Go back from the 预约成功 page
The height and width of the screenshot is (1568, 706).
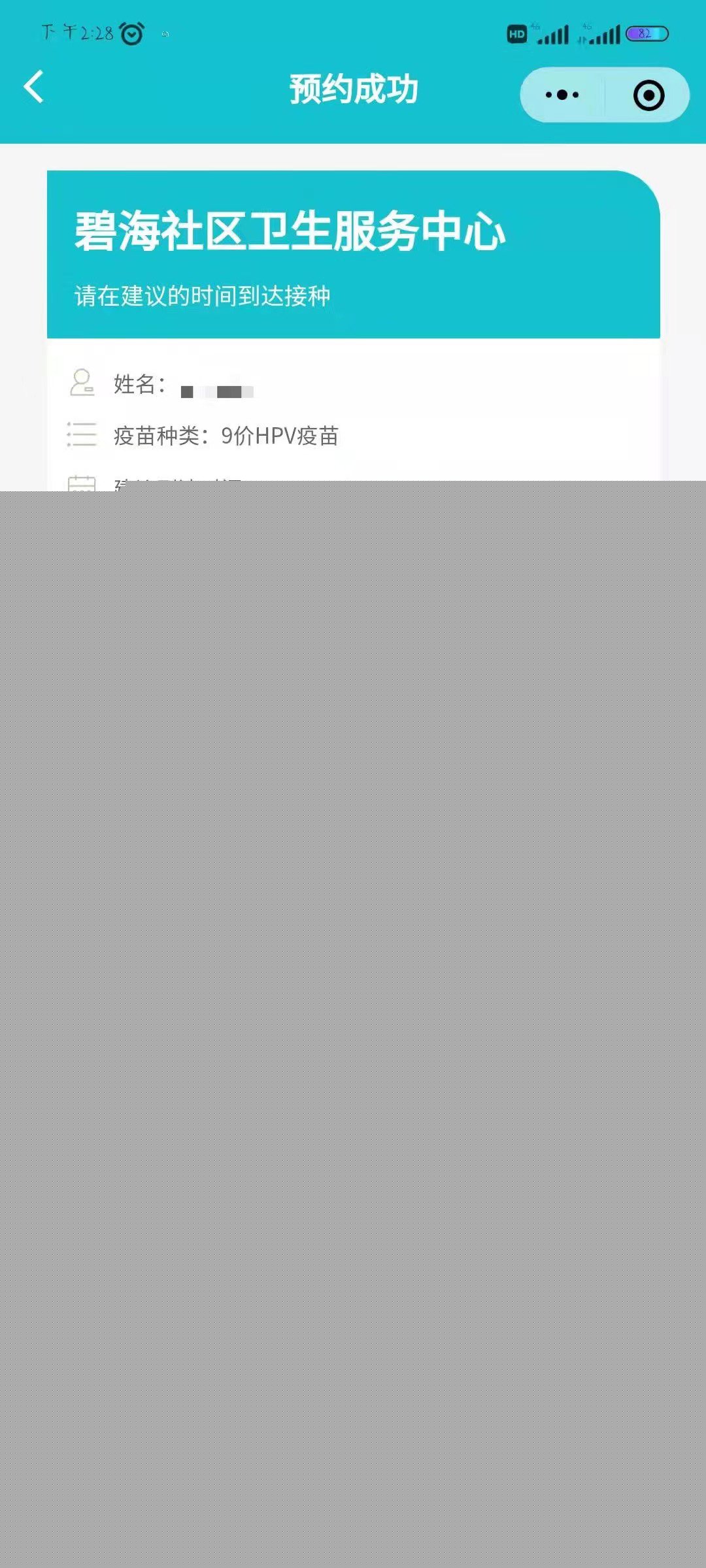tap(34, 87)
